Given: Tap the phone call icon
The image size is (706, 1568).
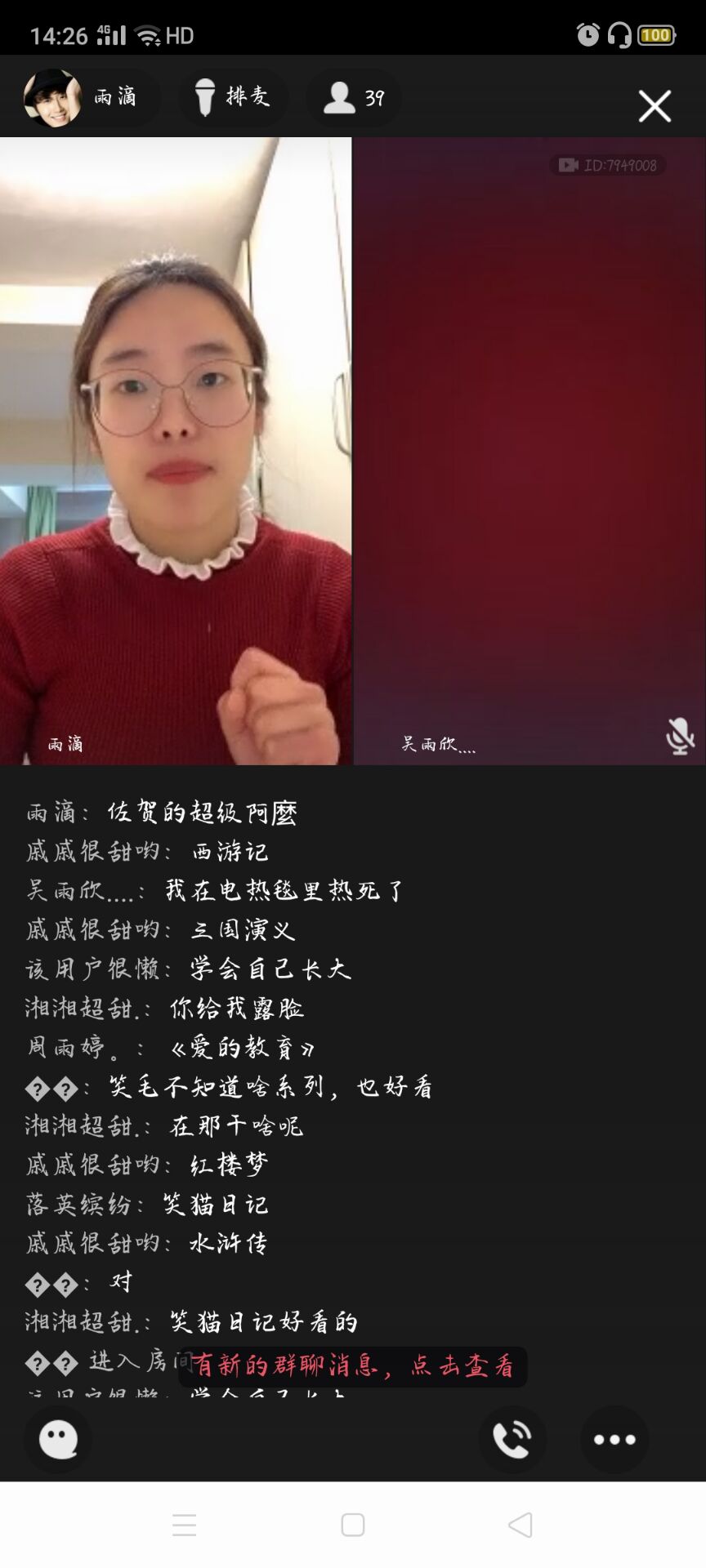Looking at the screenshot, I should click(512, 1439).
